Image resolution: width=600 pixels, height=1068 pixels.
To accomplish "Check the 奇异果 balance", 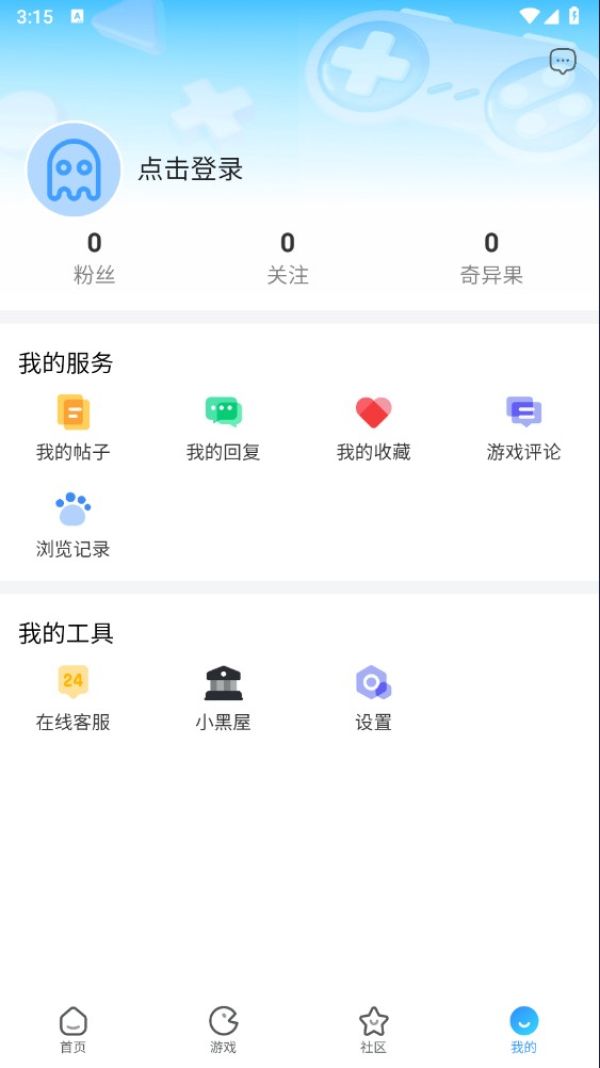I will (491, 257).
